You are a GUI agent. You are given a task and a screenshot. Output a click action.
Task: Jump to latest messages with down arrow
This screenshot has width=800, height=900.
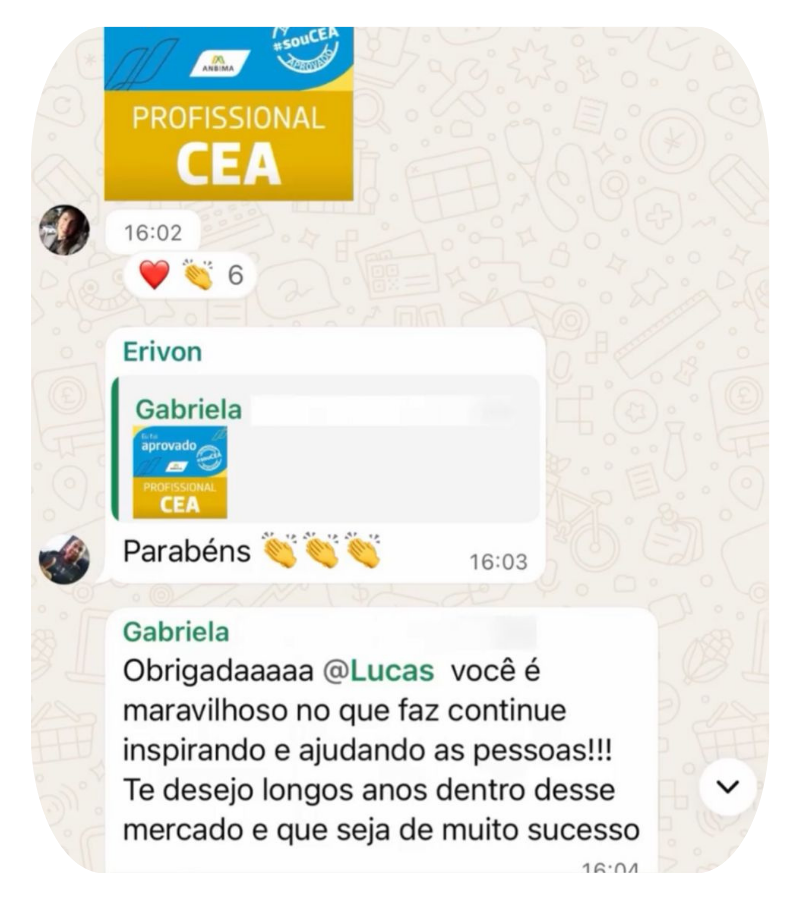[x=728, y=787]
